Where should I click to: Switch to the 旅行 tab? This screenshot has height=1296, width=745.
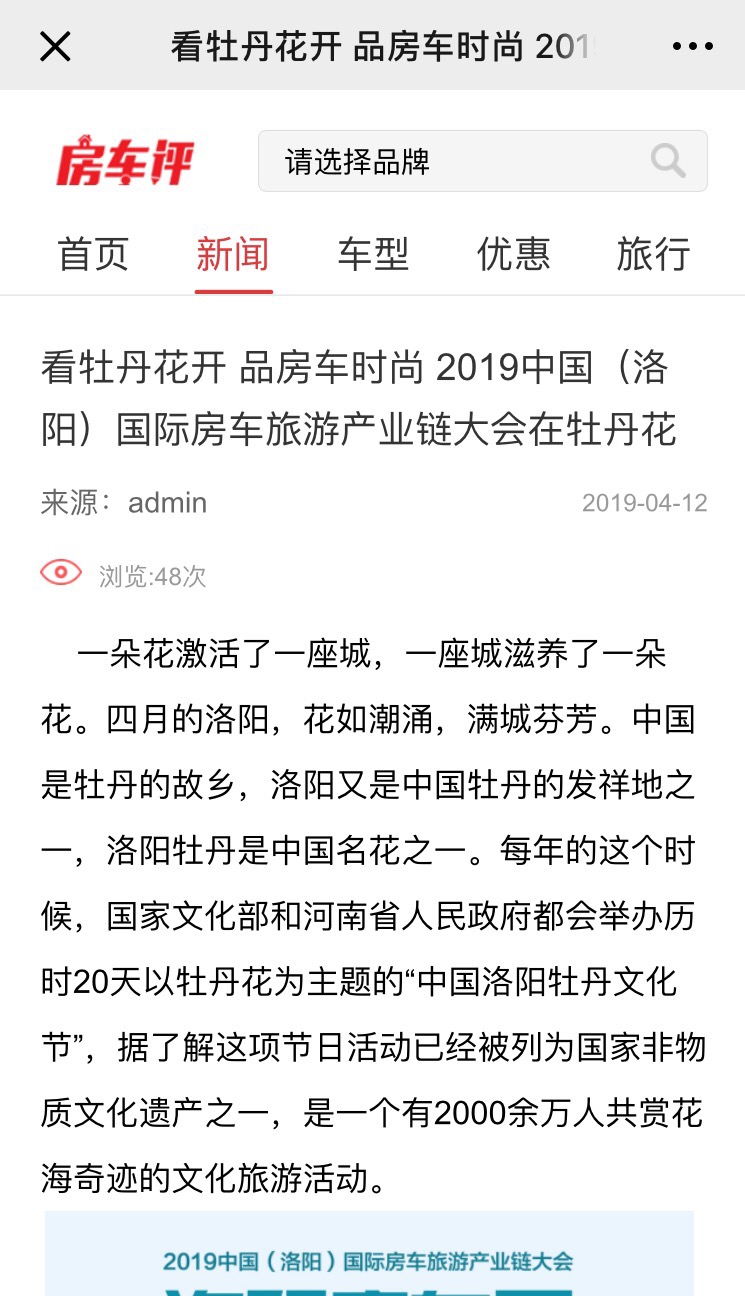(653, 254)
